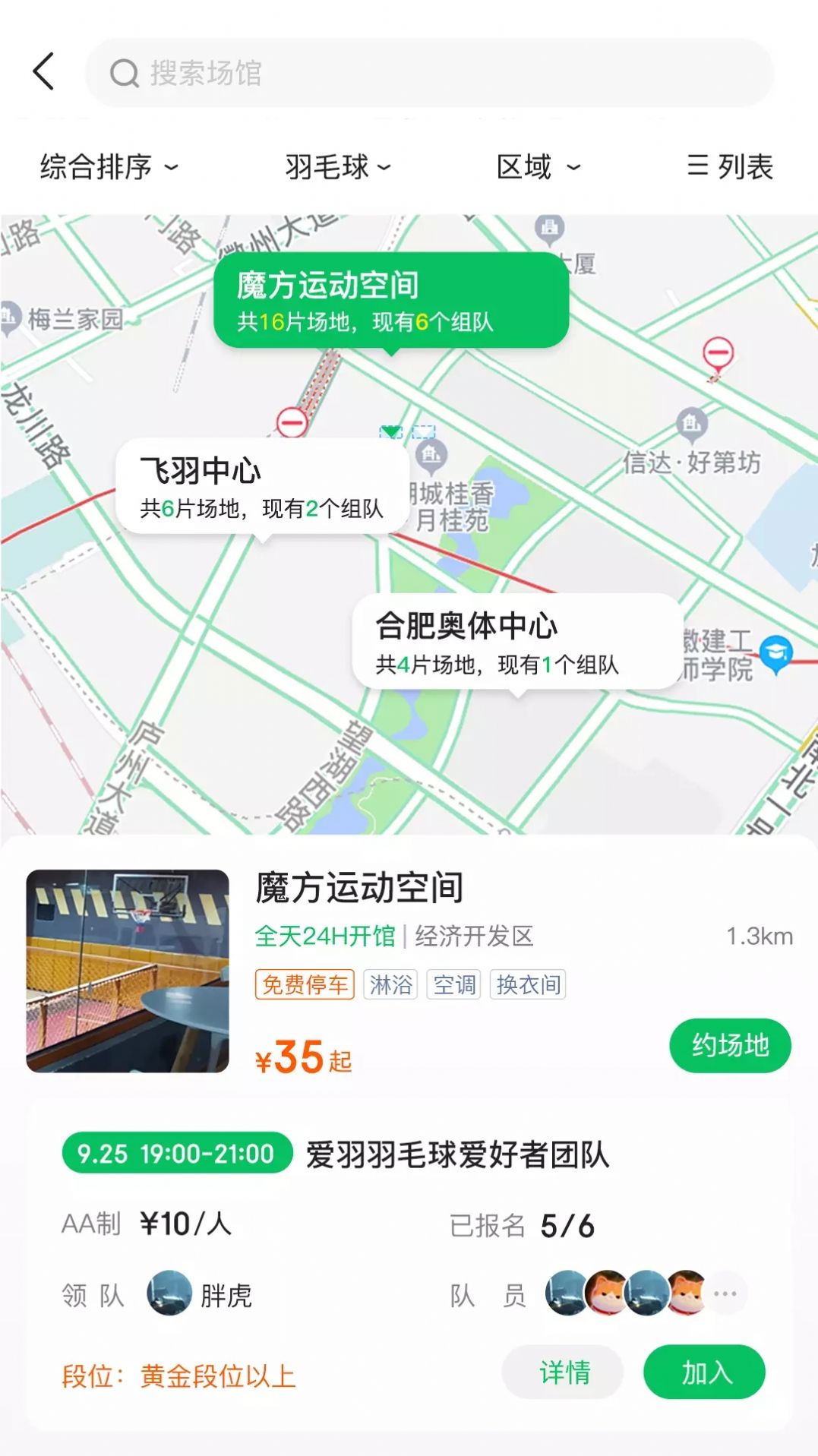
Task: Open the 搜索场馆 search field
Action: pyautogui.click(x=429, y=73)
